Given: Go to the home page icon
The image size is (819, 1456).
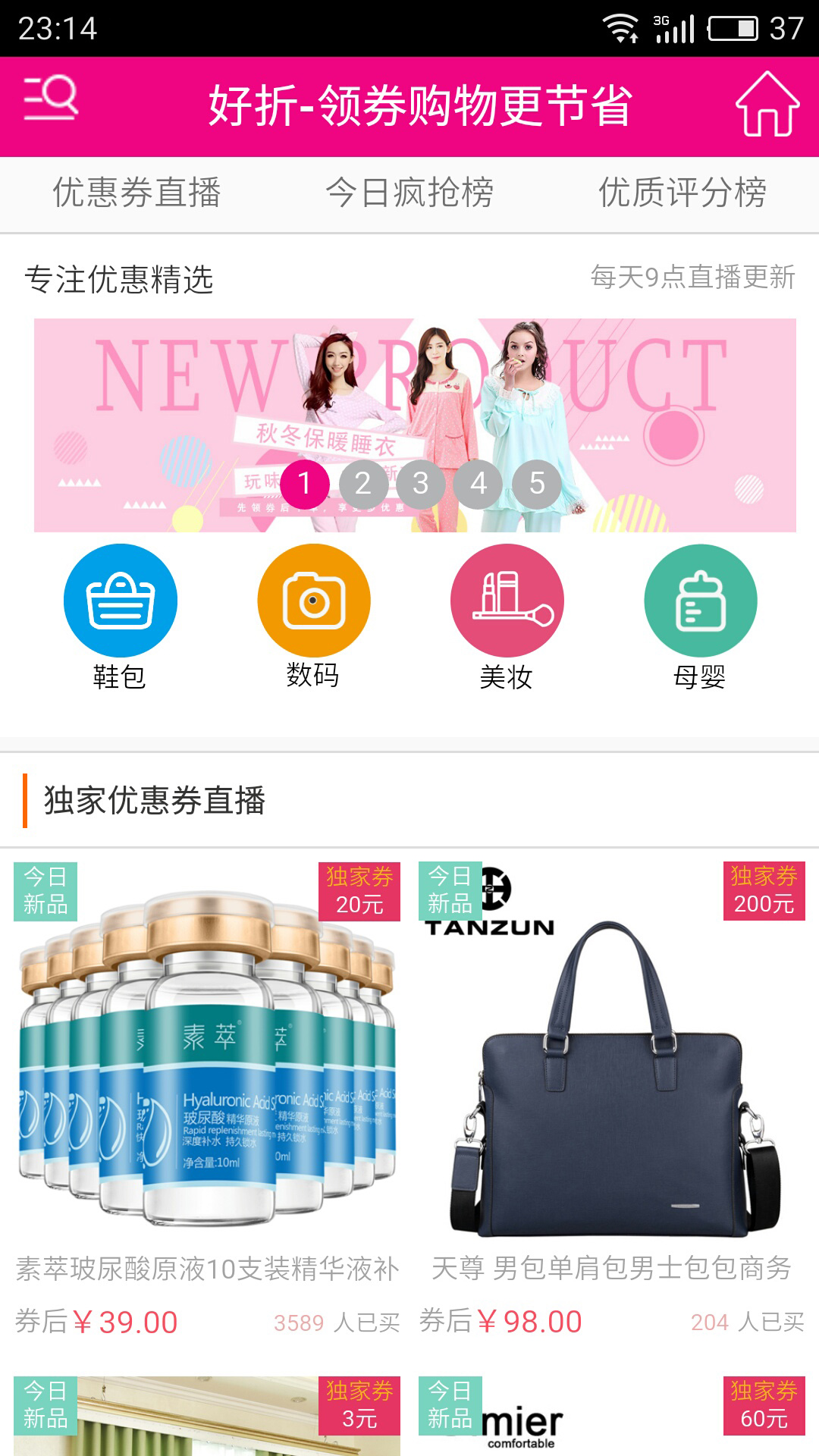Looking at the screenshot, I should point(767,105).
